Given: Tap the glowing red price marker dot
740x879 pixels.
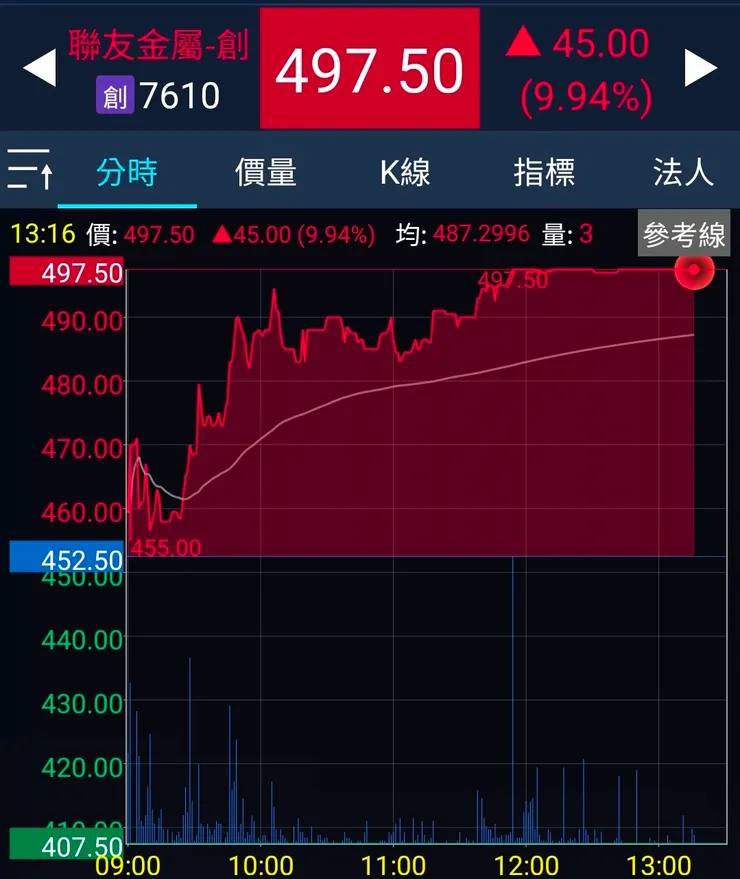Looking at the screenshot, I should 694,271.
